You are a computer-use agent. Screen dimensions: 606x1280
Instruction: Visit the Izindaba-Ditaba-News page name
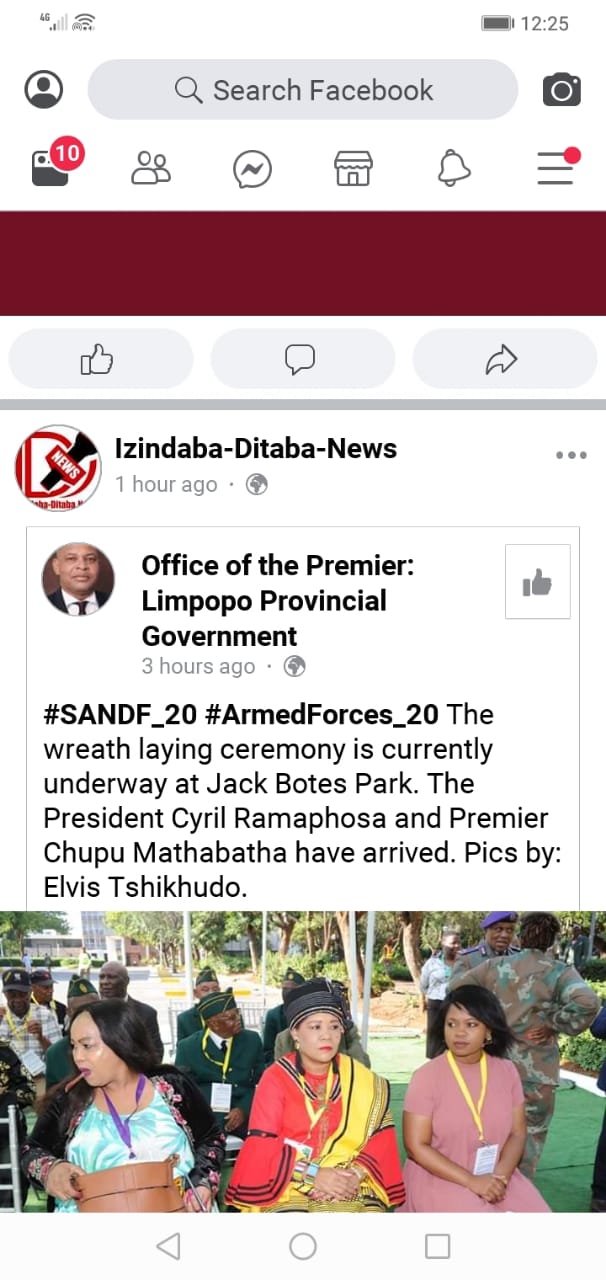click(256, 449)
